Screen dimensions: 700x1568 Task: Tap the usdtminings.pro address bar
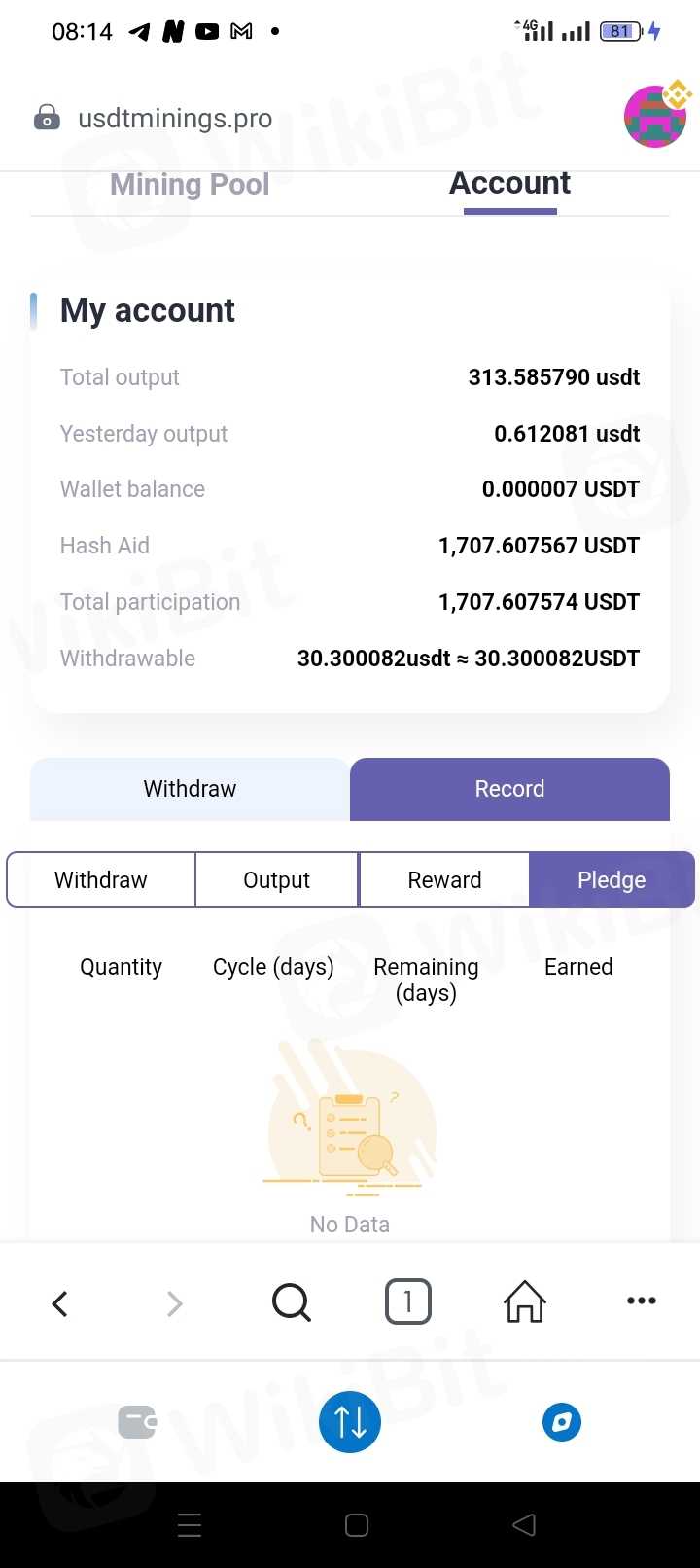coord(175,119)
